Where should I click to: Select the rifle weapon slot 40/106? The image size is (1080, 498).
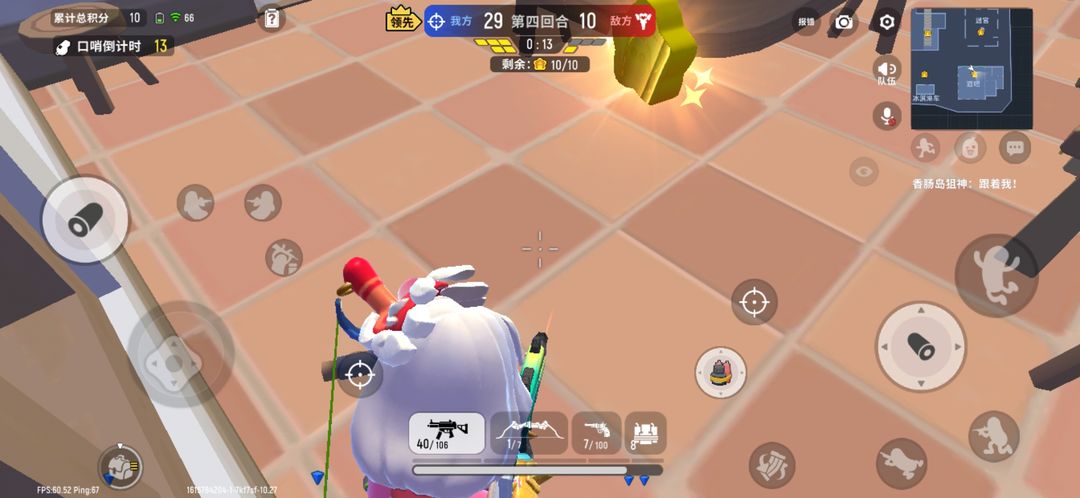446,433
